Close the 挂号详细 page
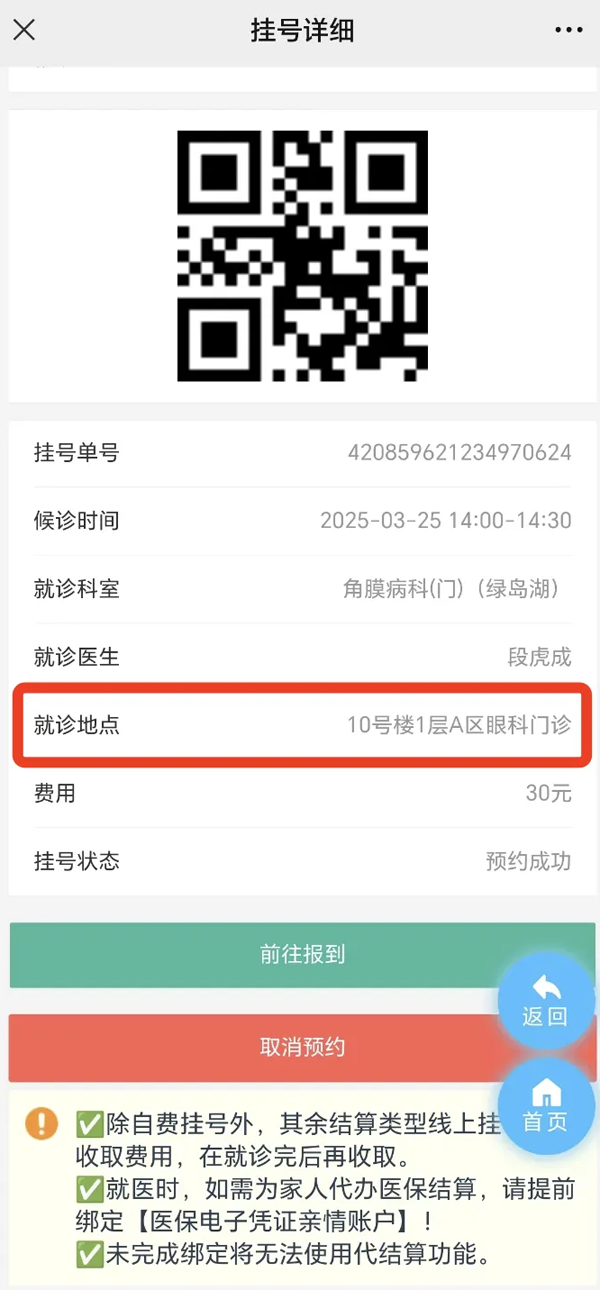The width and height of the screenshot is (600, 1290). 24,30
